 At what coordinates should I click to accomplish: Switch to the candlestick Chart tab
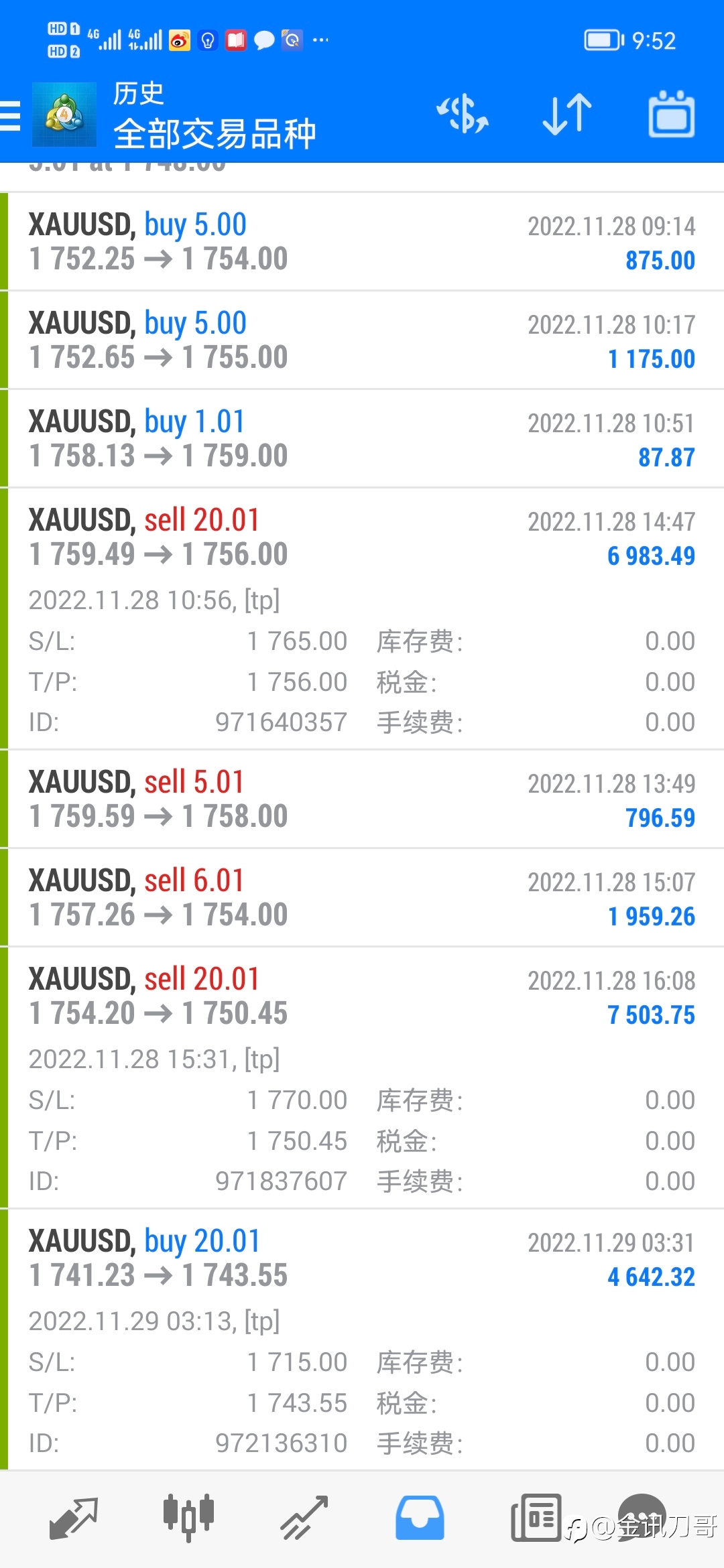point(188,1518)
